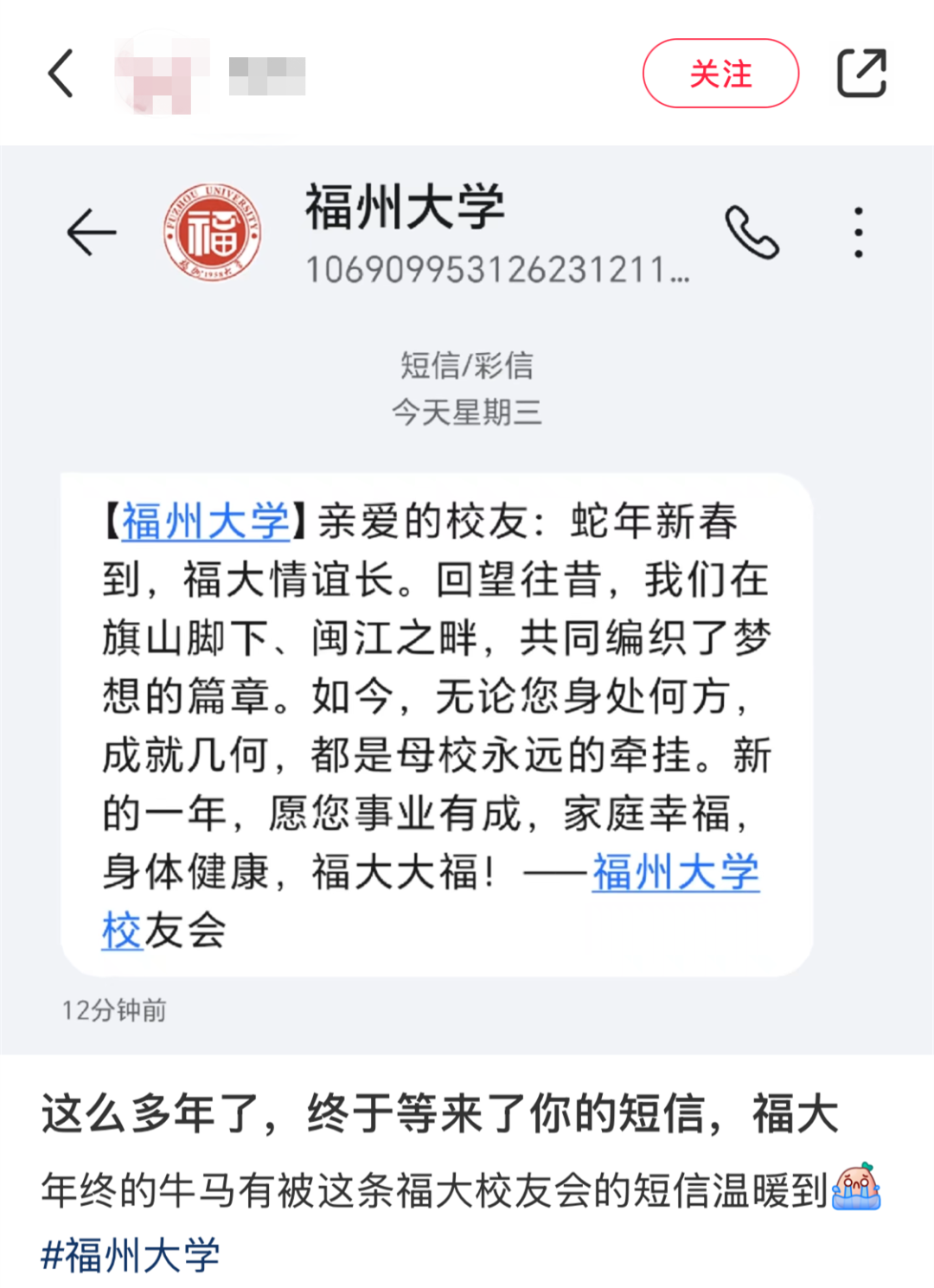The width and height of the screenshot is (934, 1288).
Task: Tap the back arrow at the top left
Action: click(59, 74)
